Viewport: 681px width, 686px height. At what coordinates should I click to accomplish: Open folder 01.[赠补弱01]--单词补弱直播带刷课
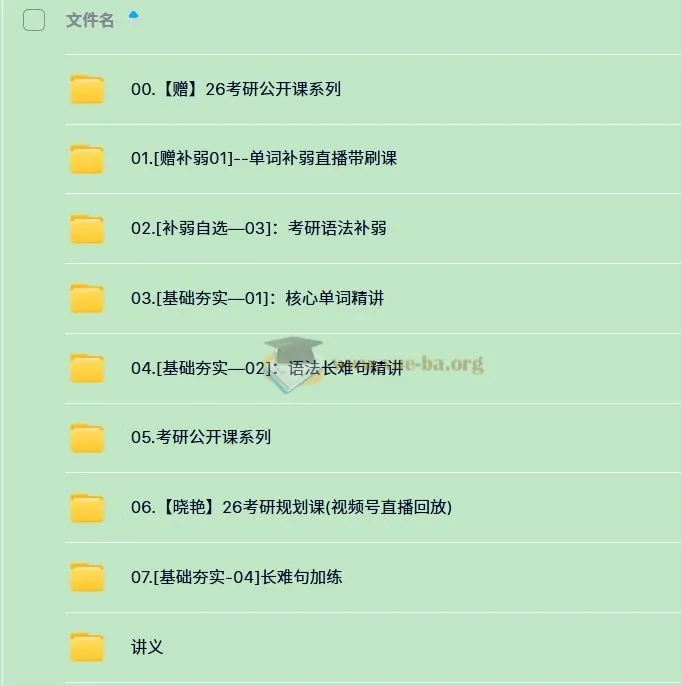pyautogui.click(x=264, y=158)
